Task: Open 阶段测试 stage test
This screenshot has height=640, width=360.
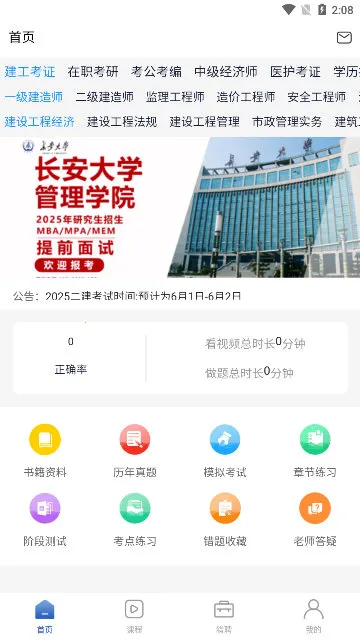Action: [x=45, y=520]
